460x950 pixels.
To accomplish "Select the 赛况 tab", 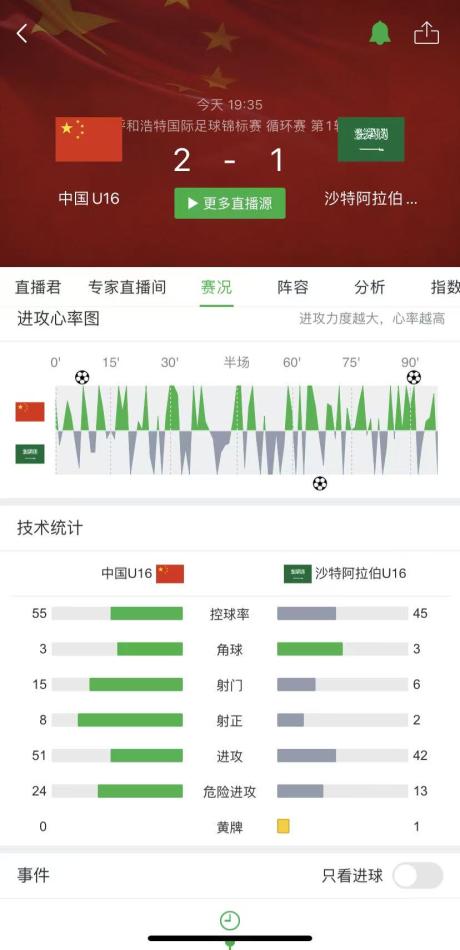I will point(216,287).
